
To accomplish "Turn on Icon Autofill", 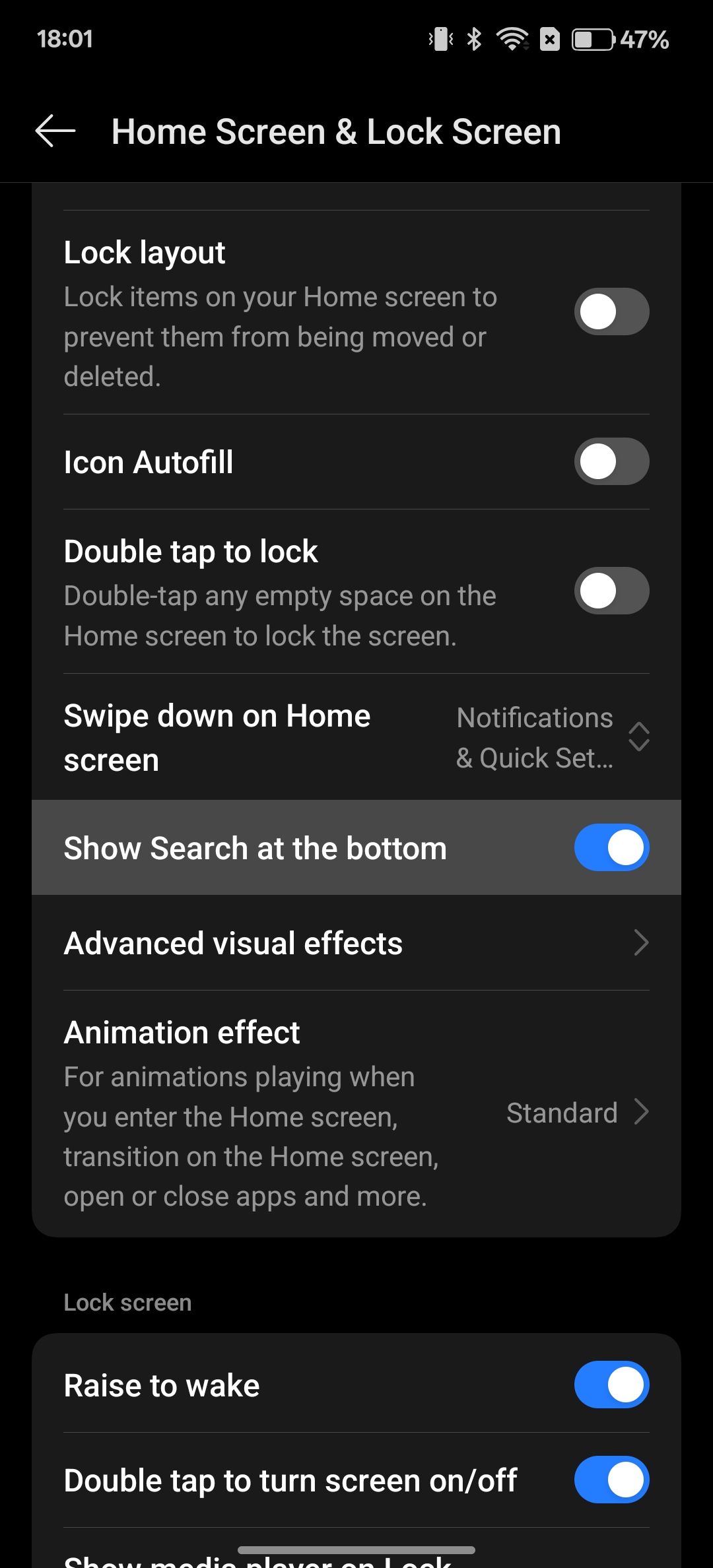I will click(x=611, y=461).
